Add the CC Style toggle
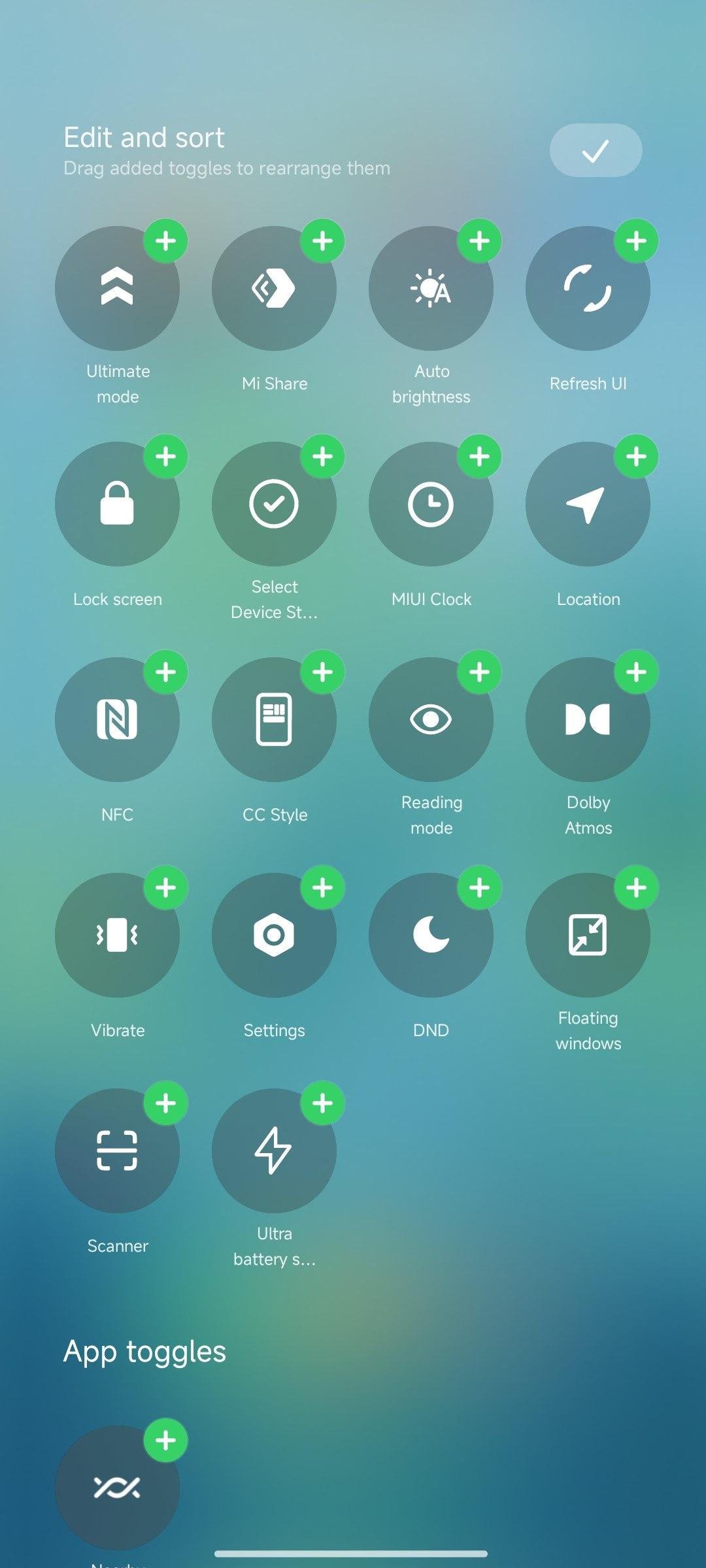The width and height of the screenshot is (706, 1568). (x=322, y=672)
